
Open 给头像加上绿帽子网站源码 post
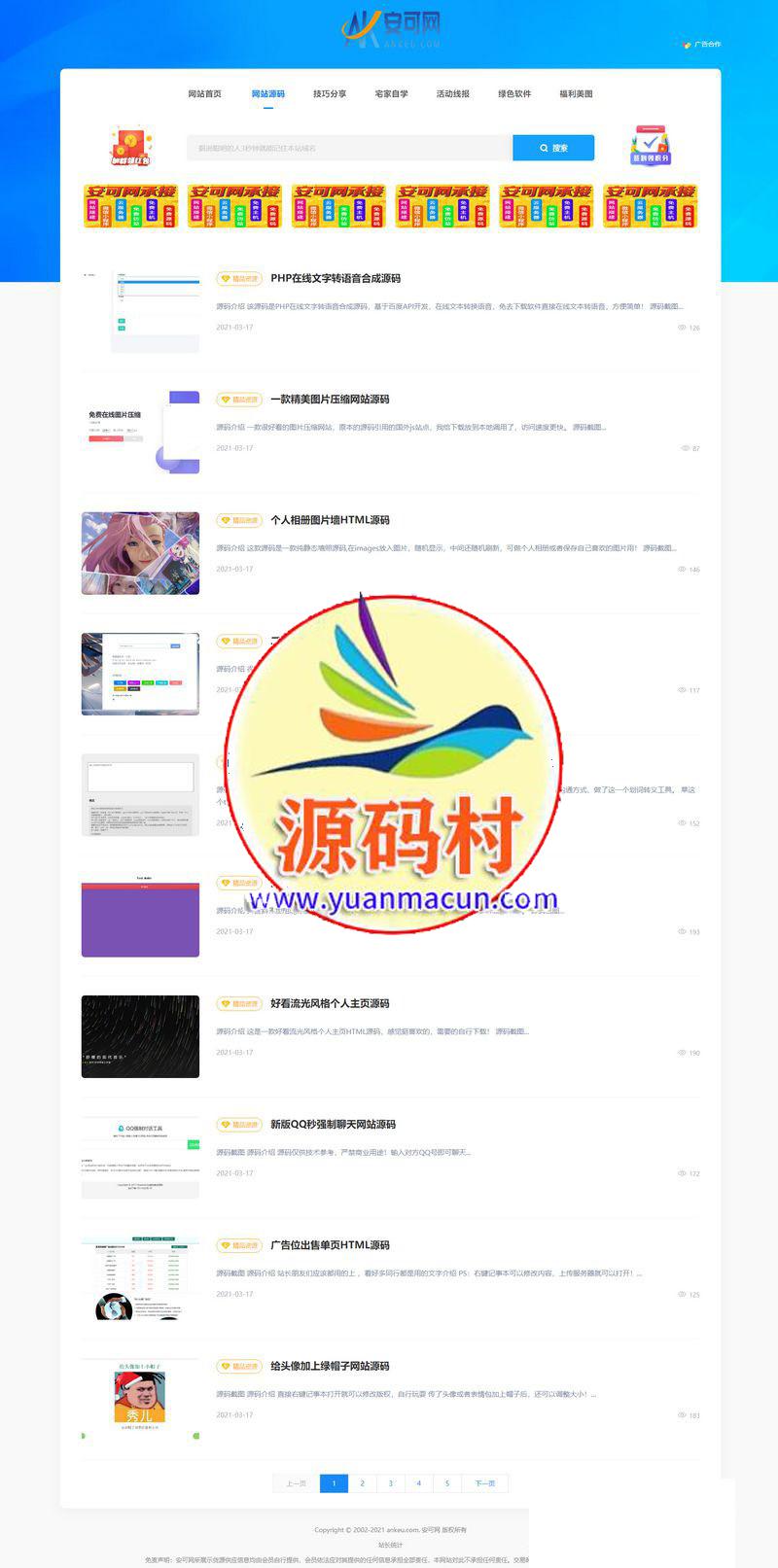click(329, 1366)
